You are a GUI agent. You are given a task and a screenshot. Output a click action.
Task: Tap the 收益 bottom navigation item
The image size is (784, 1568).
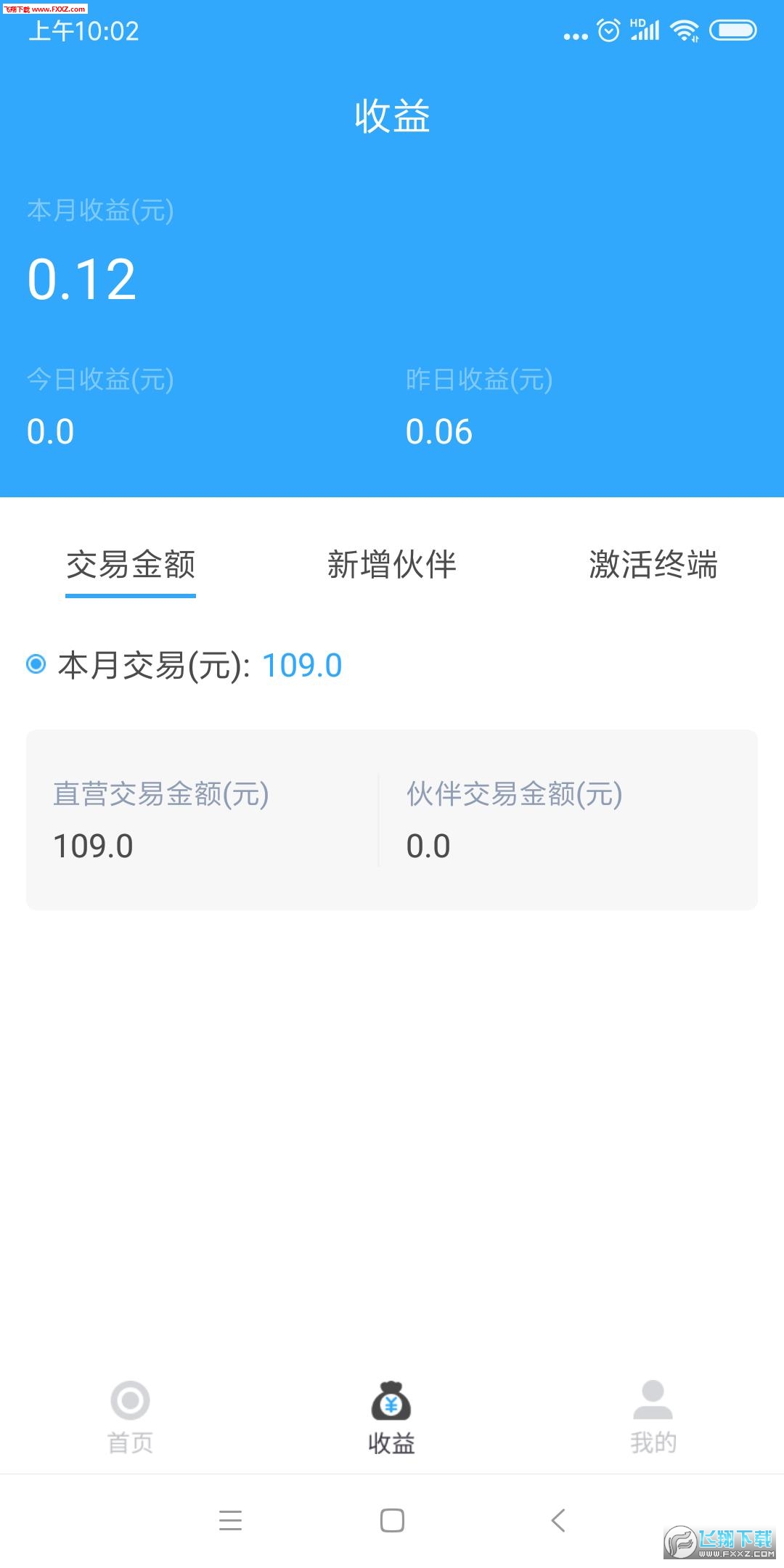[x=391, y=1418]
